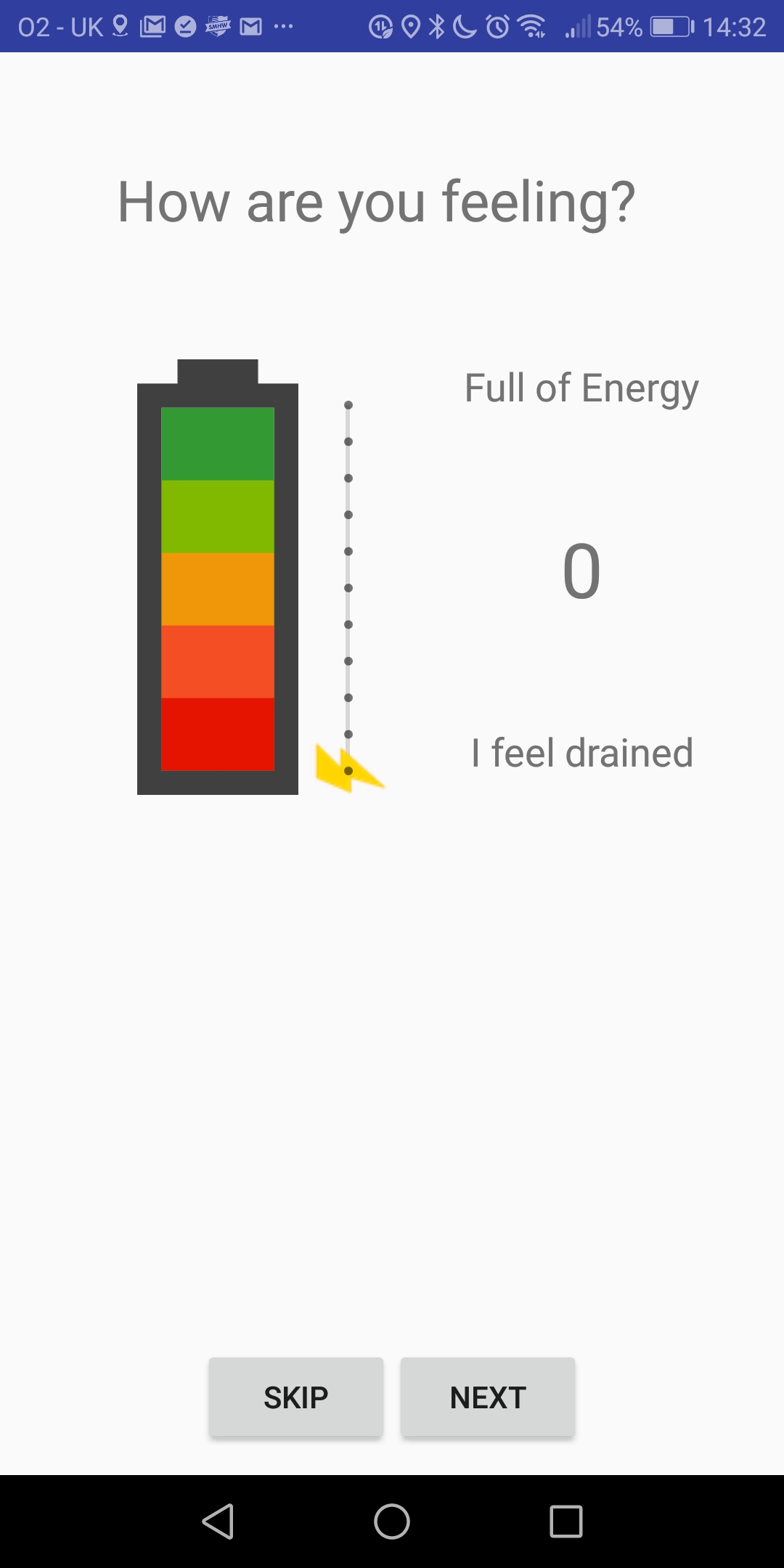The width and height of the screenshot is (784, 1568).
Task: Set energy level to the top slider dot
Action: (348, 405)
